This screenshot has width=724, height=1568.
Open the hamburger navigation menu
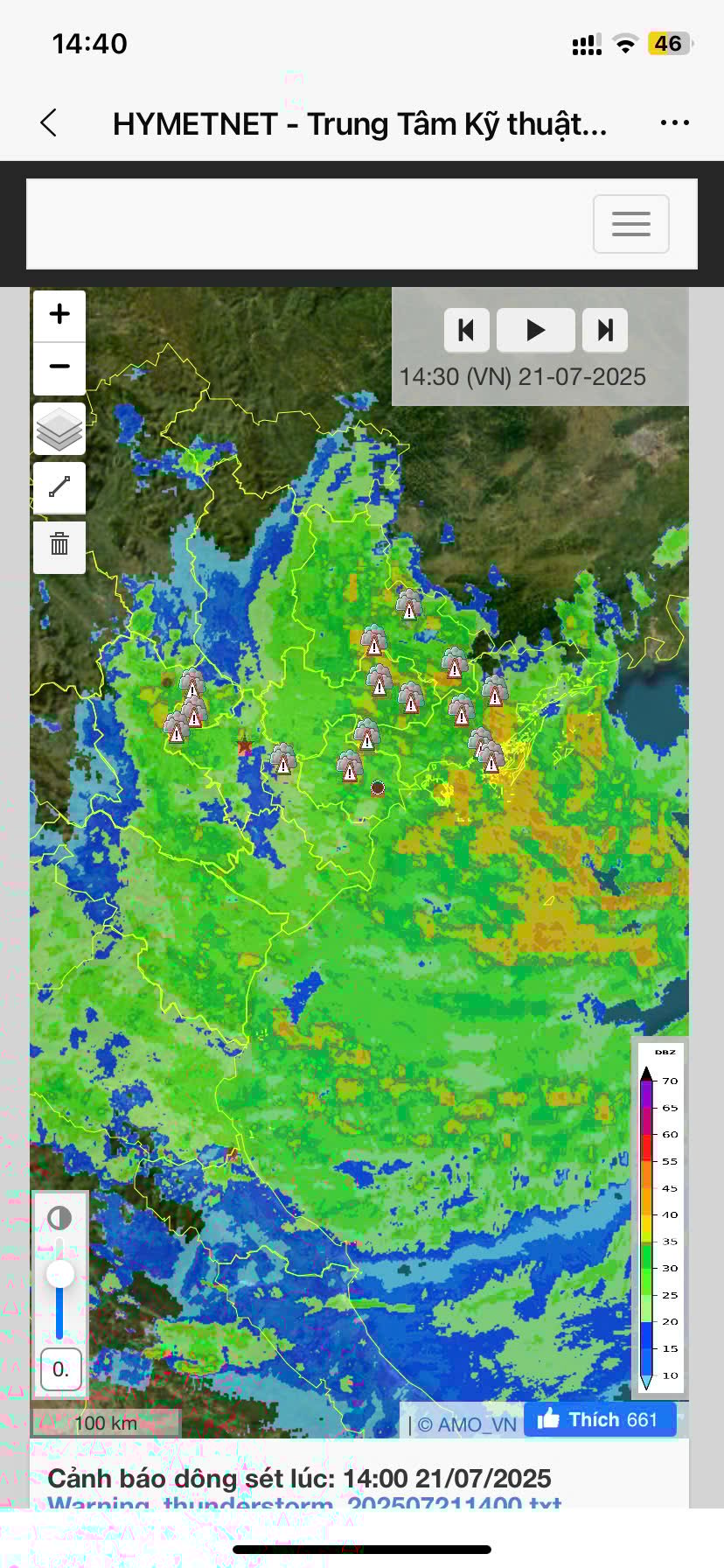point(630,224)
